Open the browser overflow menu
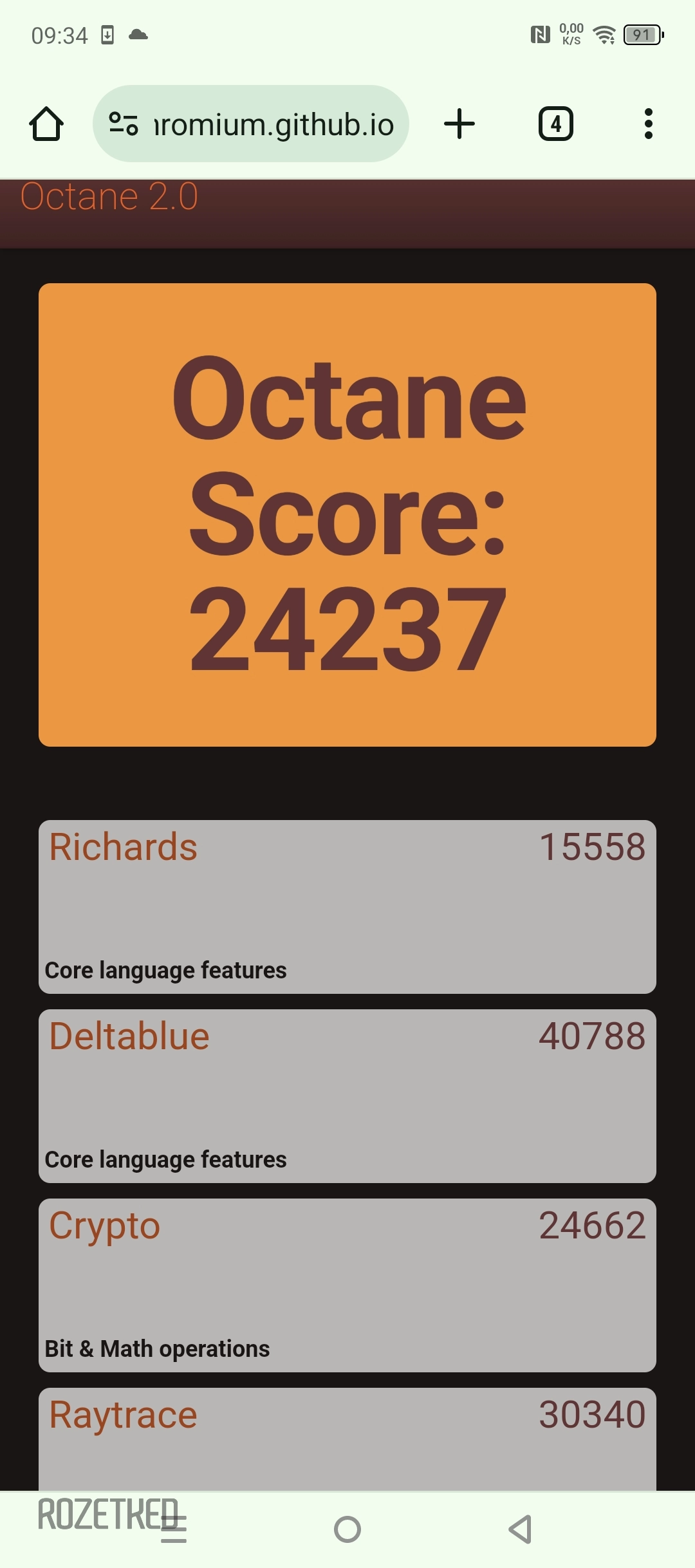This screenshot has height=1568, width=695. click(x=649, y=124)
